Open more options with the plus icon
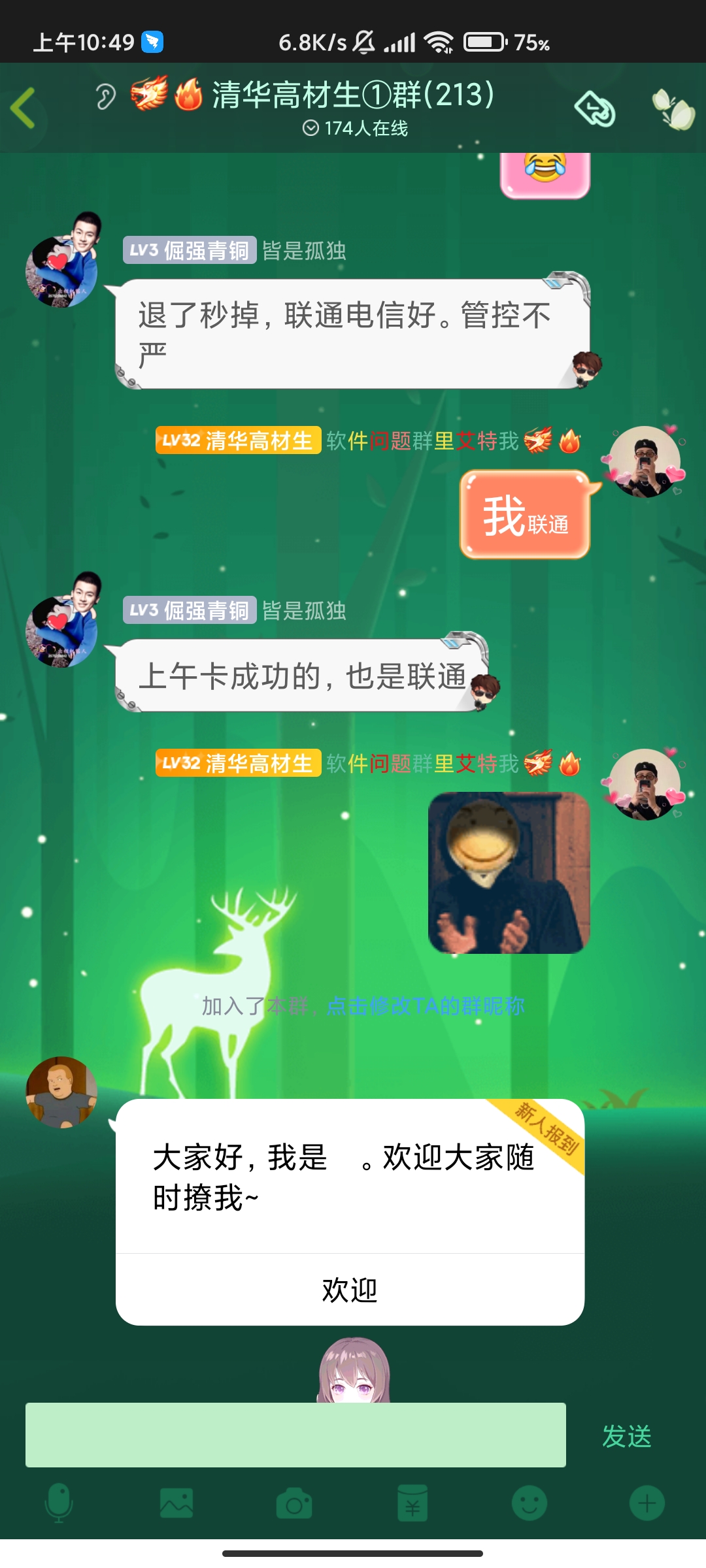The width and height of the screenshot is (706, 1568). point(647,1503)
